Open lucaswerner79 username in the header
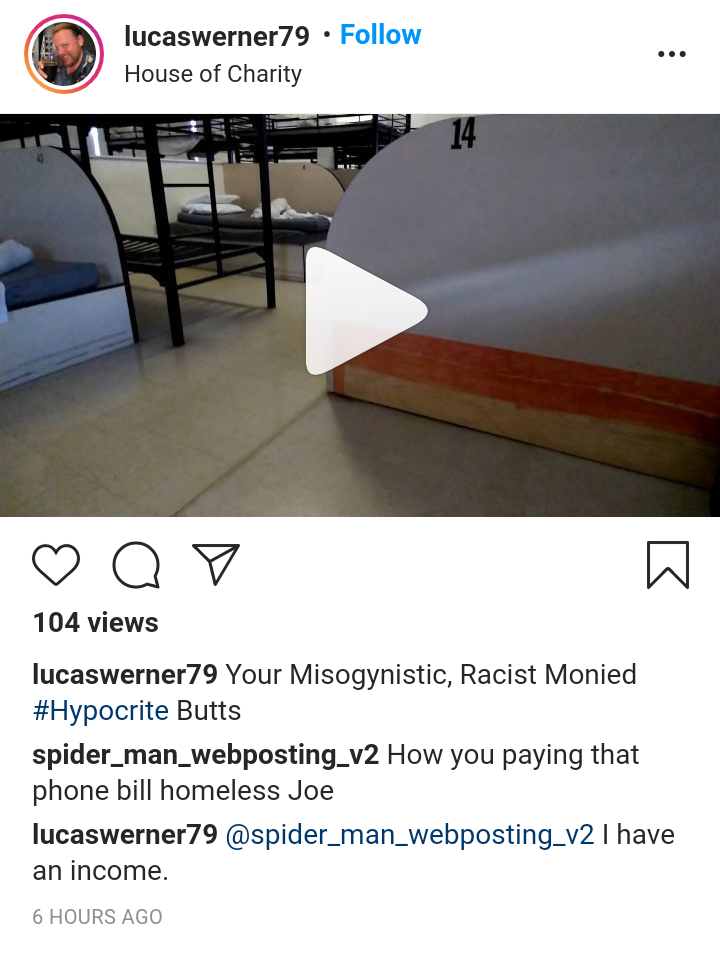Screen dimensions: 720x957 [x=217, y=36]
